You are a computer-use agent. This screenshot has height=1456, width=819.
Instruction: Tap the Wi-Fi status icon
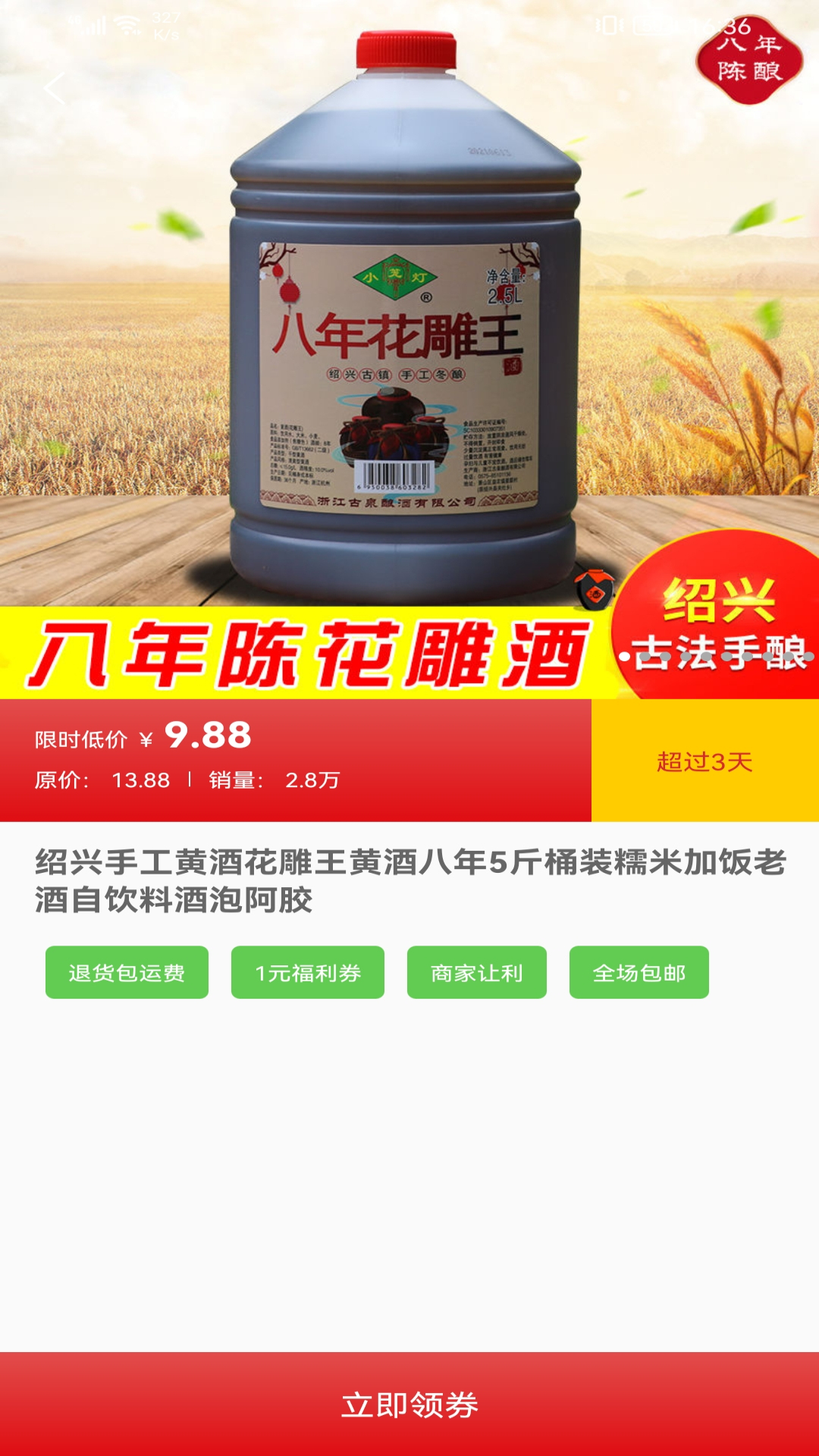click(x=127, y=25)
